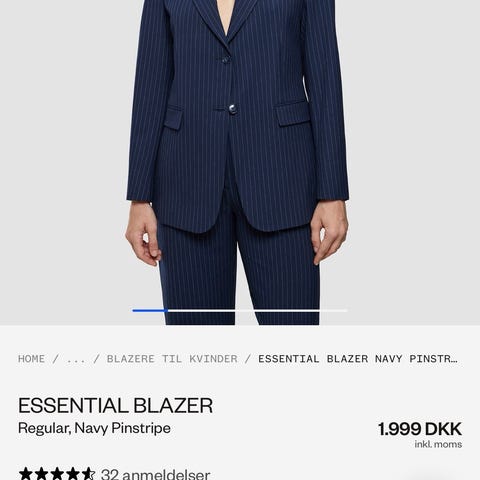
Task: Expand the collapsed breadcrumb ellipsis
Action: (x=76, y=359)
